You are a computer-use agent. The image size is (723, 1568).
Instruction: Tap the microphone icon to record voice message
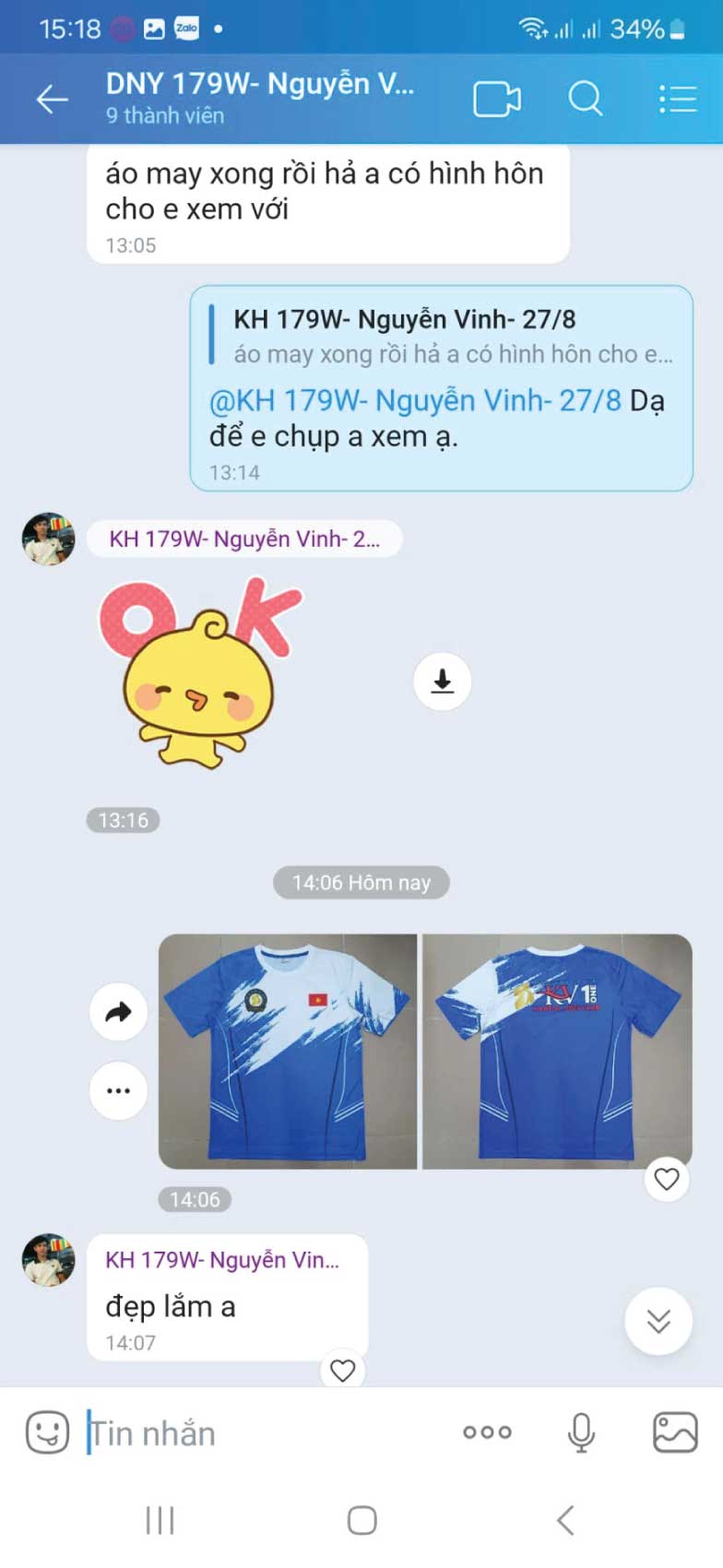pos(580,1432)
